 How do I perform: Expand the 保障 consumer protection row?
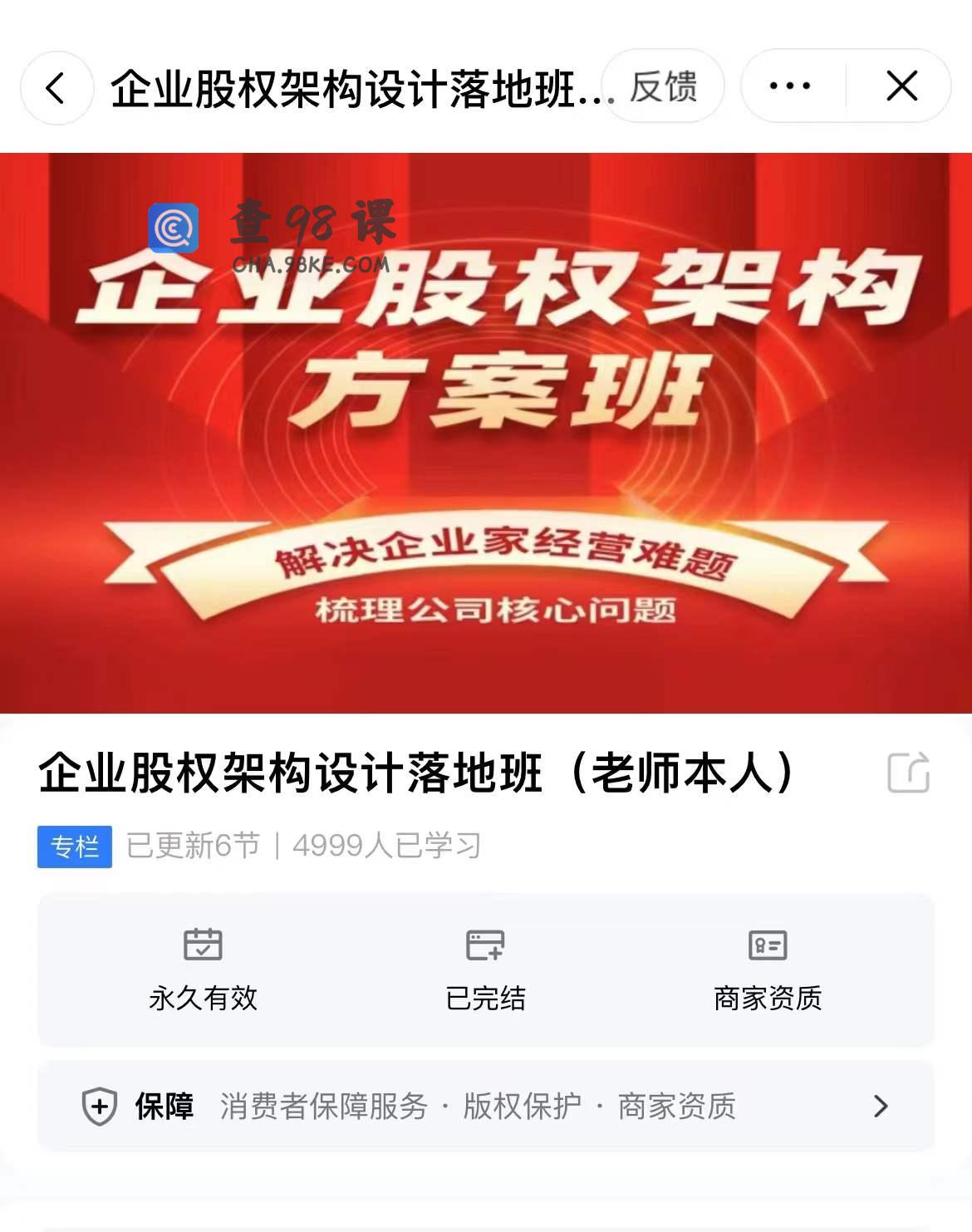coord(486,1106)
